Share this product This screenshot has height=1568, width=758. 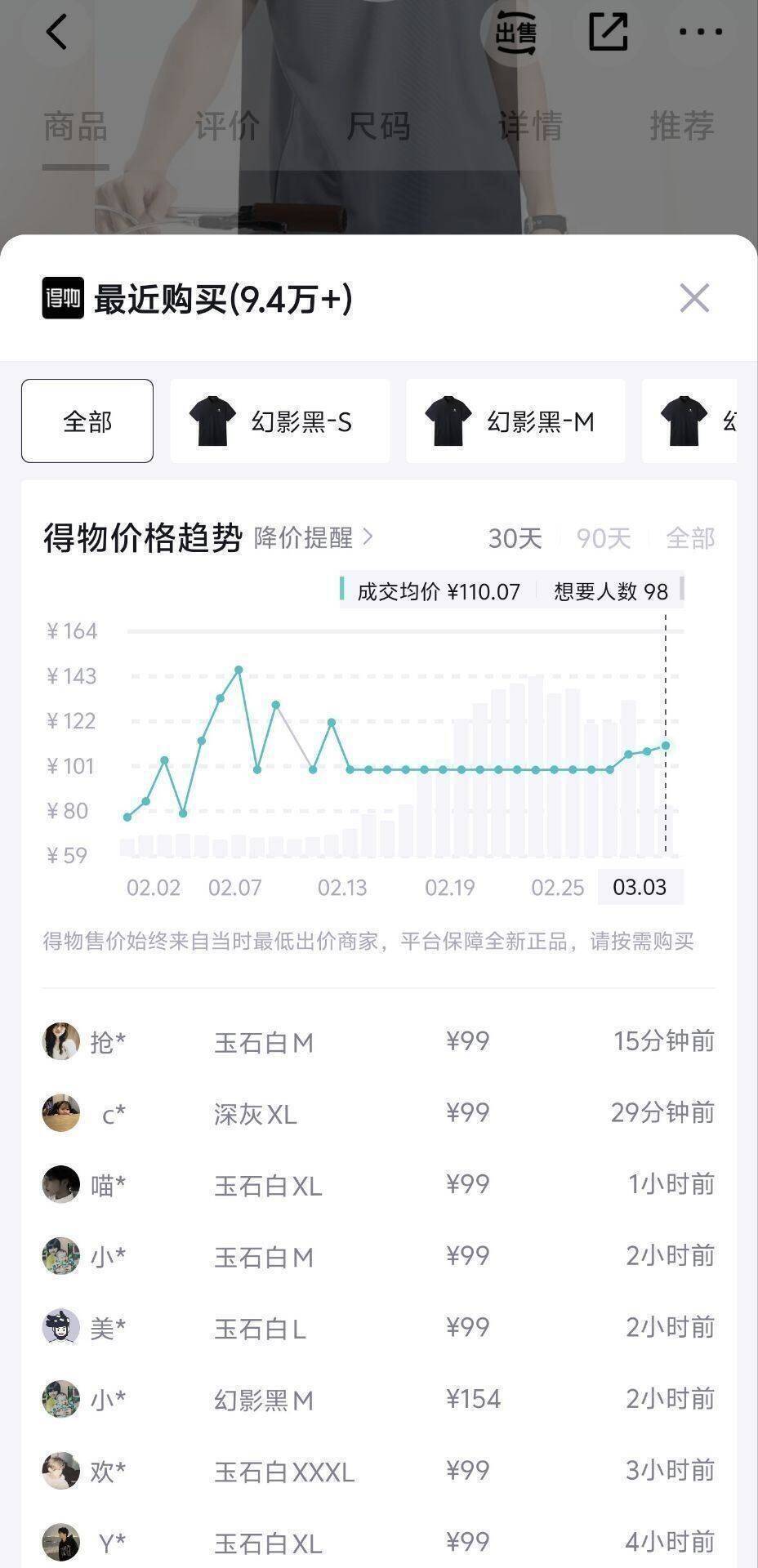click(x=609, y=33)
